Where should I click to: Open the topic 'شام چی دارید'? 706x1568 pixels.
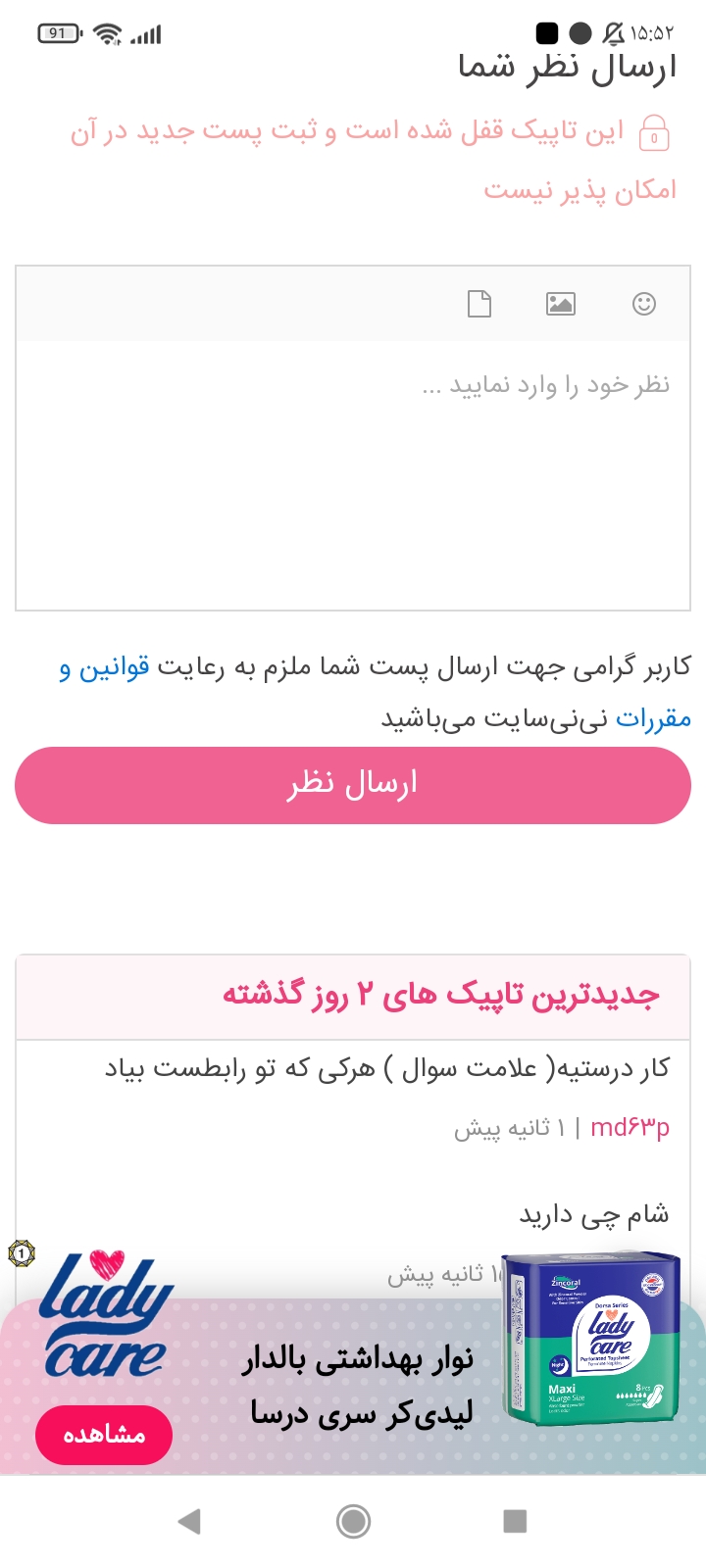point(593,1215)
